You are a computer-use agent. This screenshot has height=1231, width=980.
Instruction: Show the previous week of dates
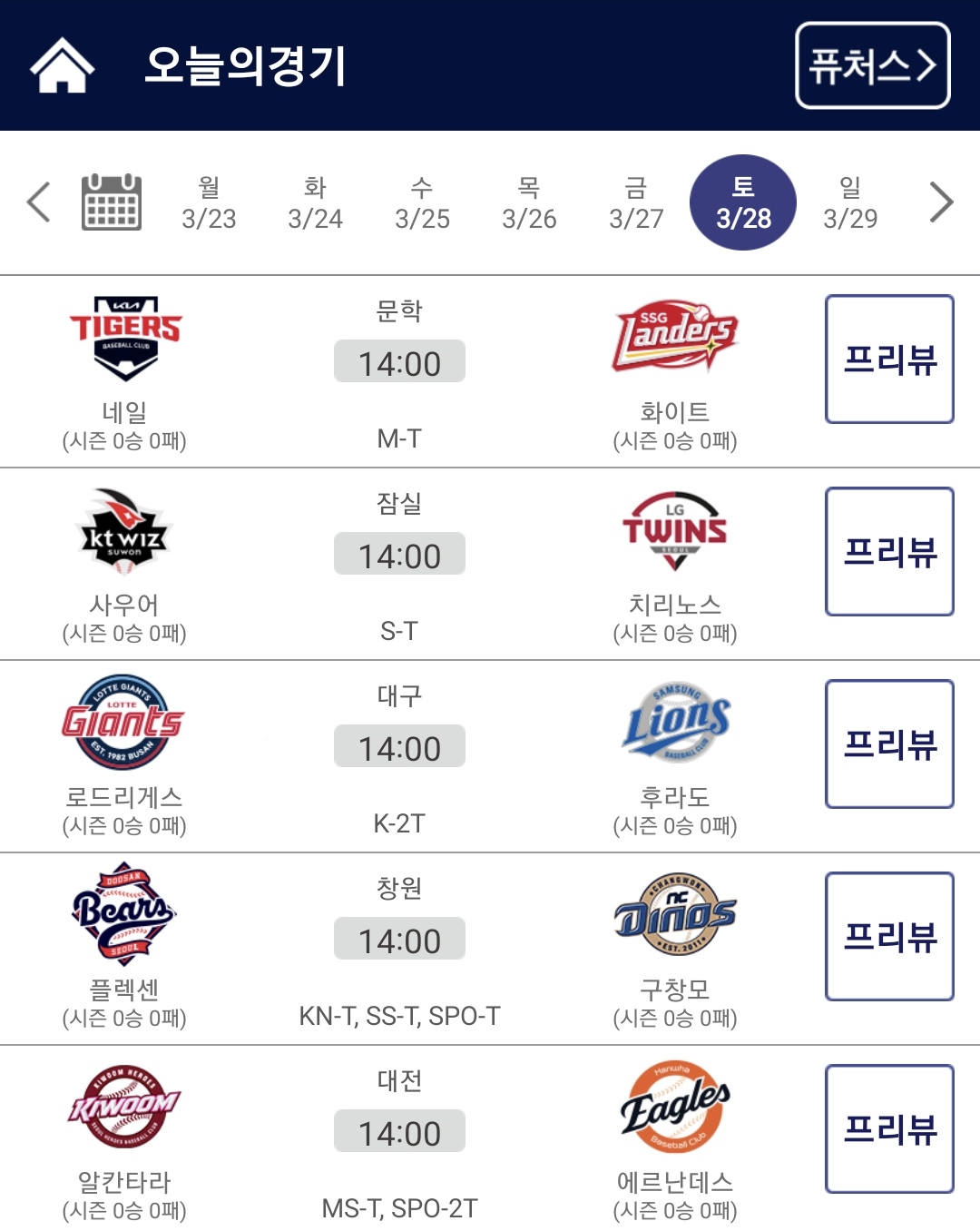coord(38,202)
